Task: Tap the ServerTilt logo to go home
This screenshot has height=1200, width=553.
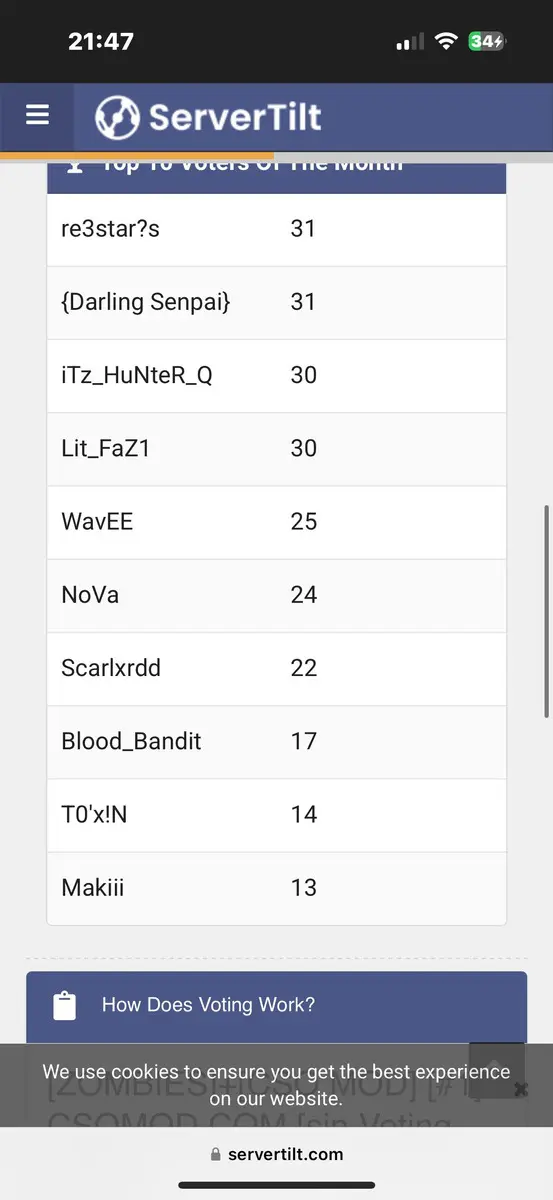Action: point(208,117)
